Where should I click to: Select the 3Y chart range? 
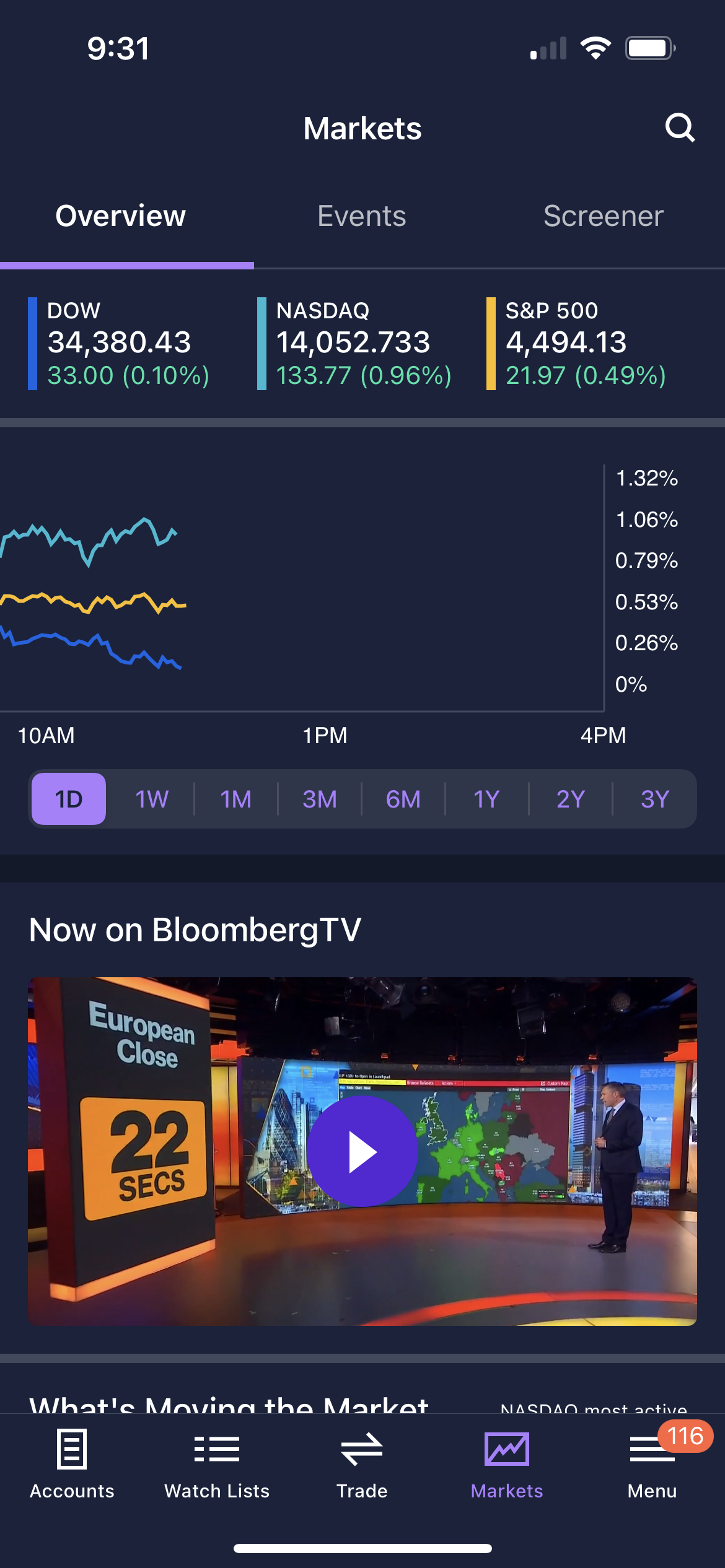(x=655, y=799)
